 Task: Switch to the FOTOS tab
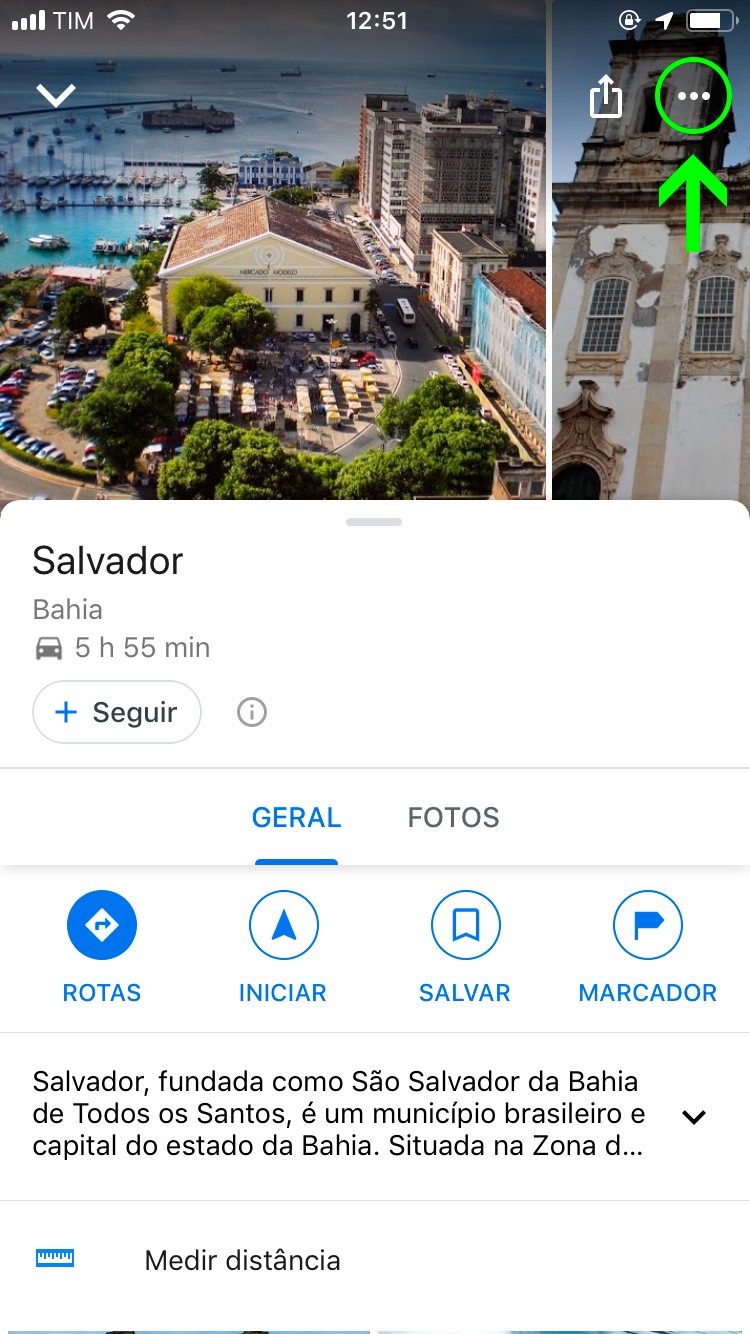click(453, 817)
